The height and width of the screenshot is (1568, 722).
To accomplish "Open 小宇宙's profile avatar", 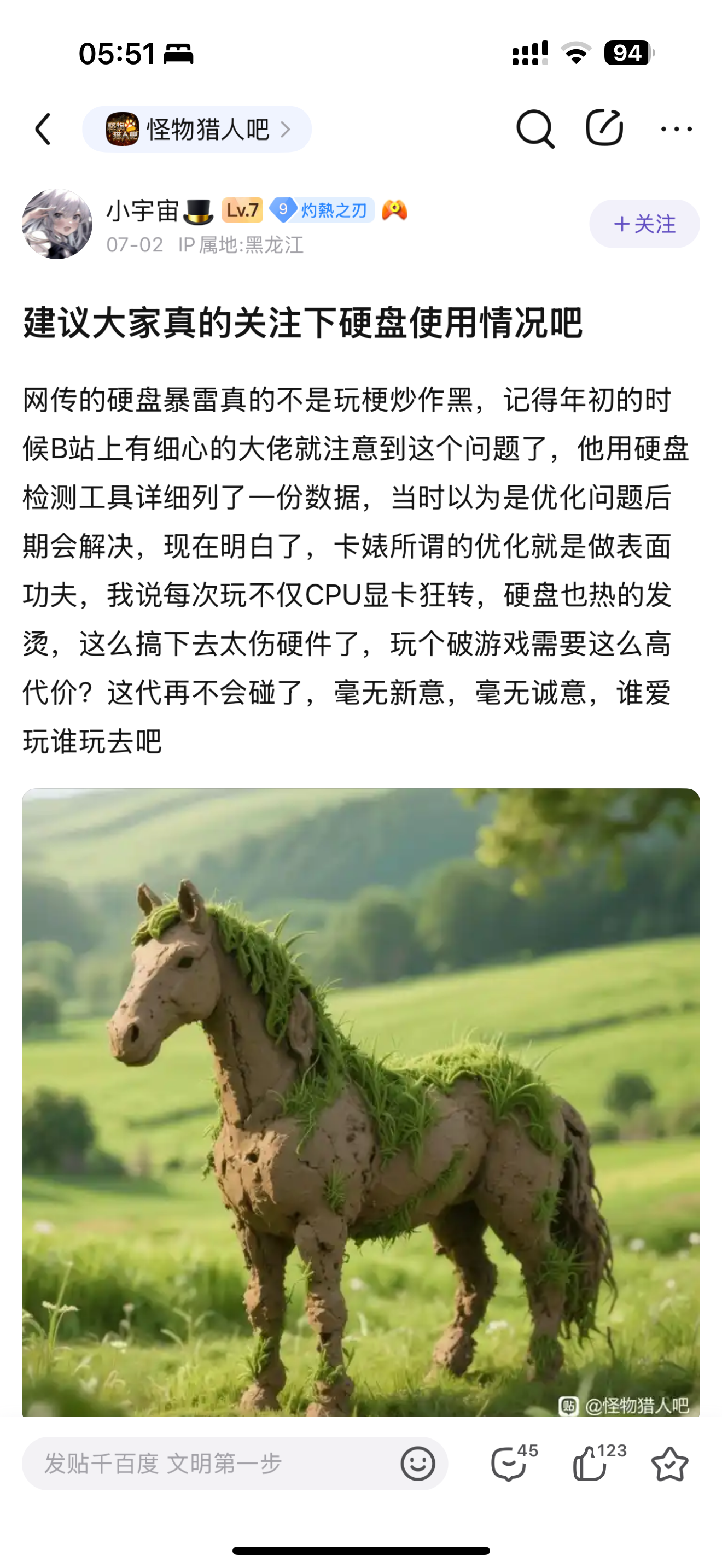I will (x=57, y=224).
